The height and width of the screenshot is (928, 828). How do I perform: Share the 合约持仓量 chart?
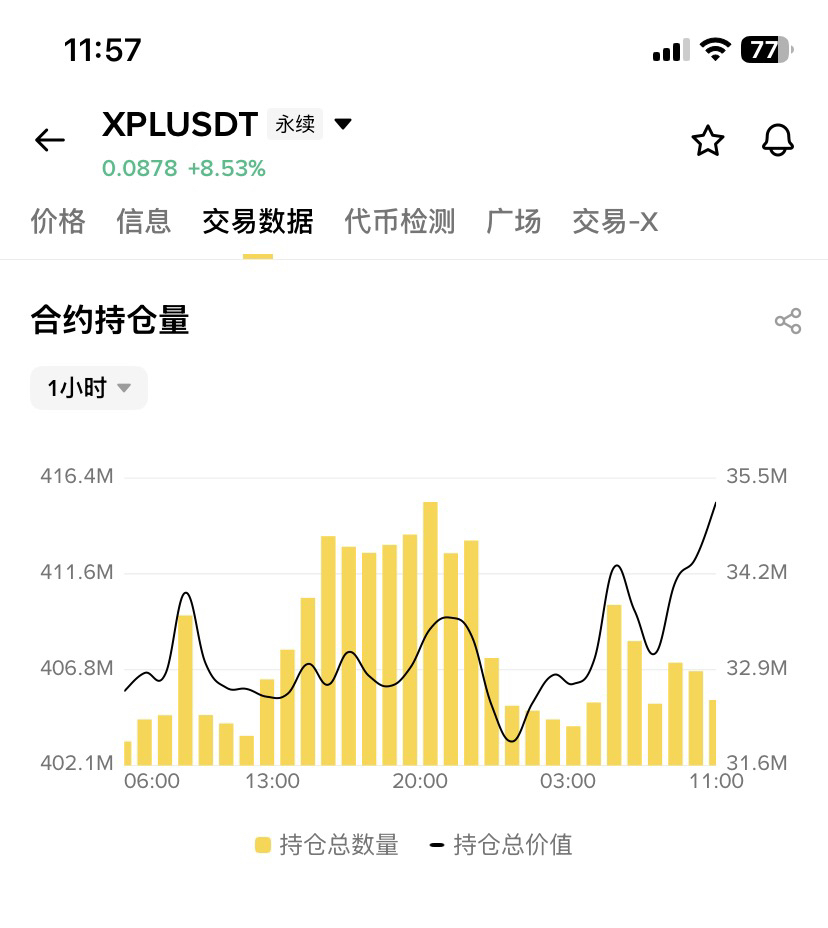[788, 321]
